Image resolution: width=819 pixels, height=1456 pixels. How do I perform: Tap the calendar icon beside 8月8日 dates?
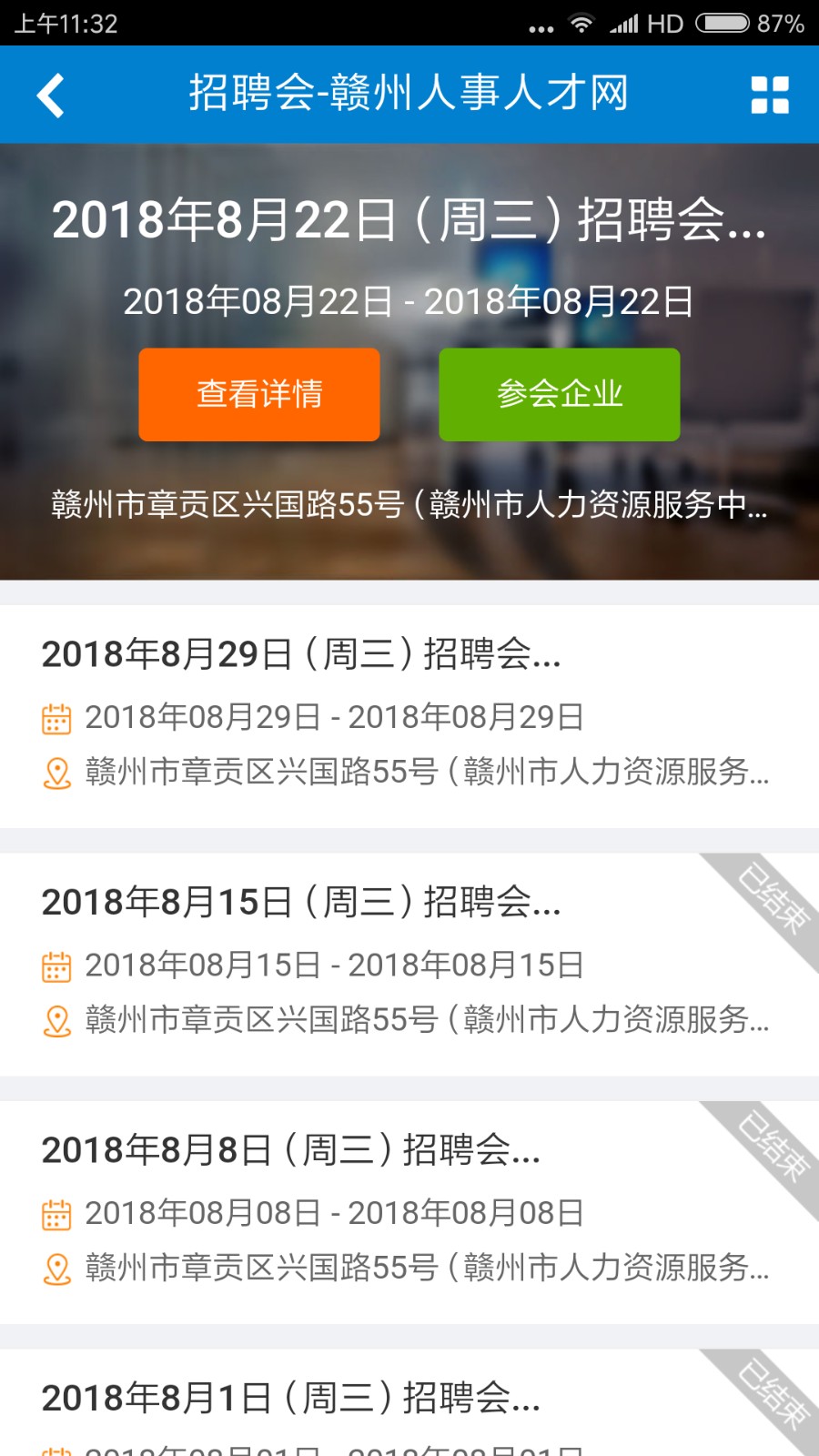tap(56, 1212)
